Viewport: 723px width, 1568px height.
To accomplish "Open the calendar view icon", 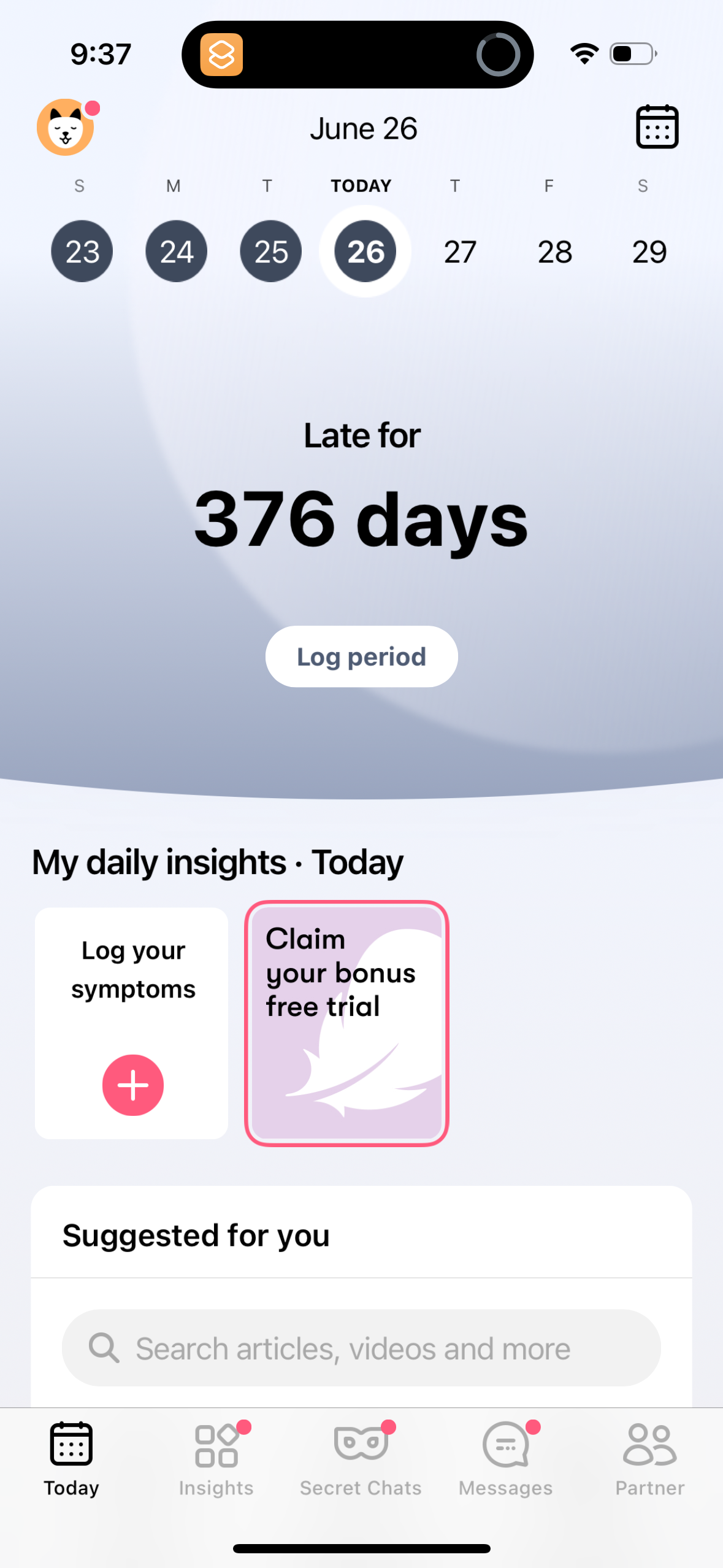I will [x=657, y=127].
